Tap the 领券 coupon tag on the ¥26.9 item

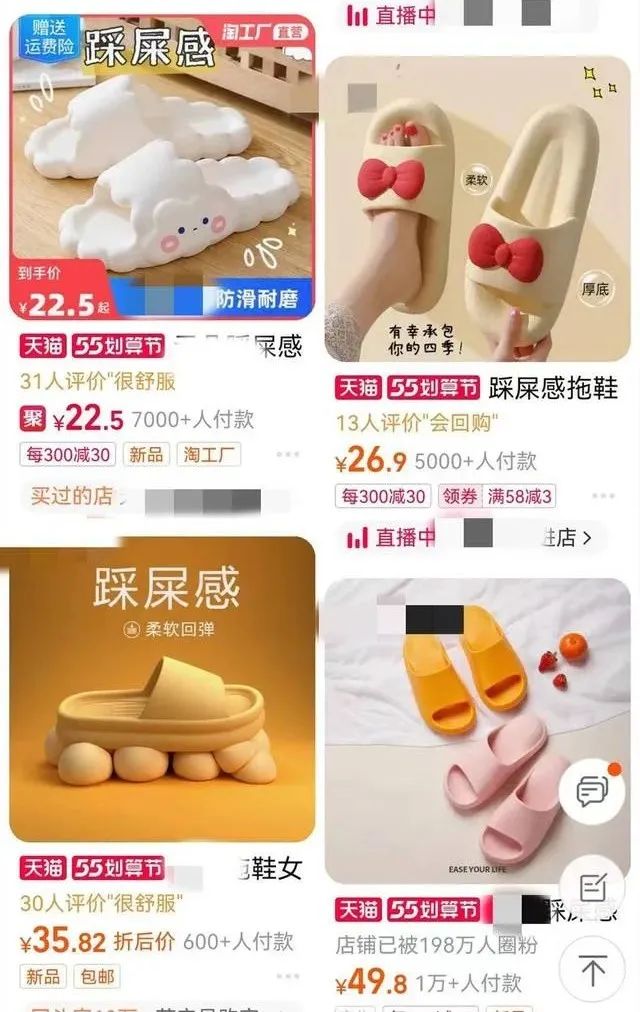click(460, 496)
